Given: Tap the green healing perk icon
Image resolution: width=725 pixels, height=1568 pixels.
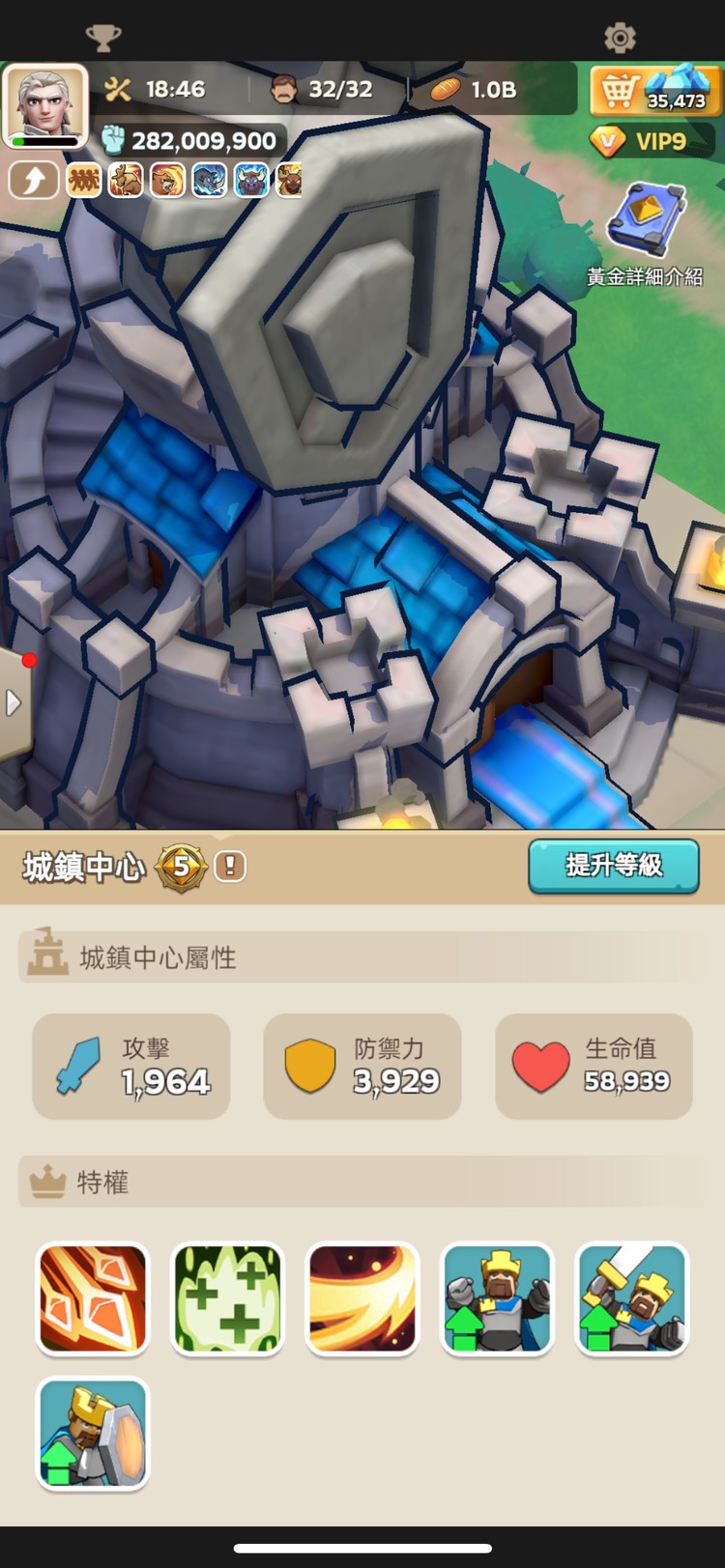Looking at the screenshot, I should tap(227, 1298).
